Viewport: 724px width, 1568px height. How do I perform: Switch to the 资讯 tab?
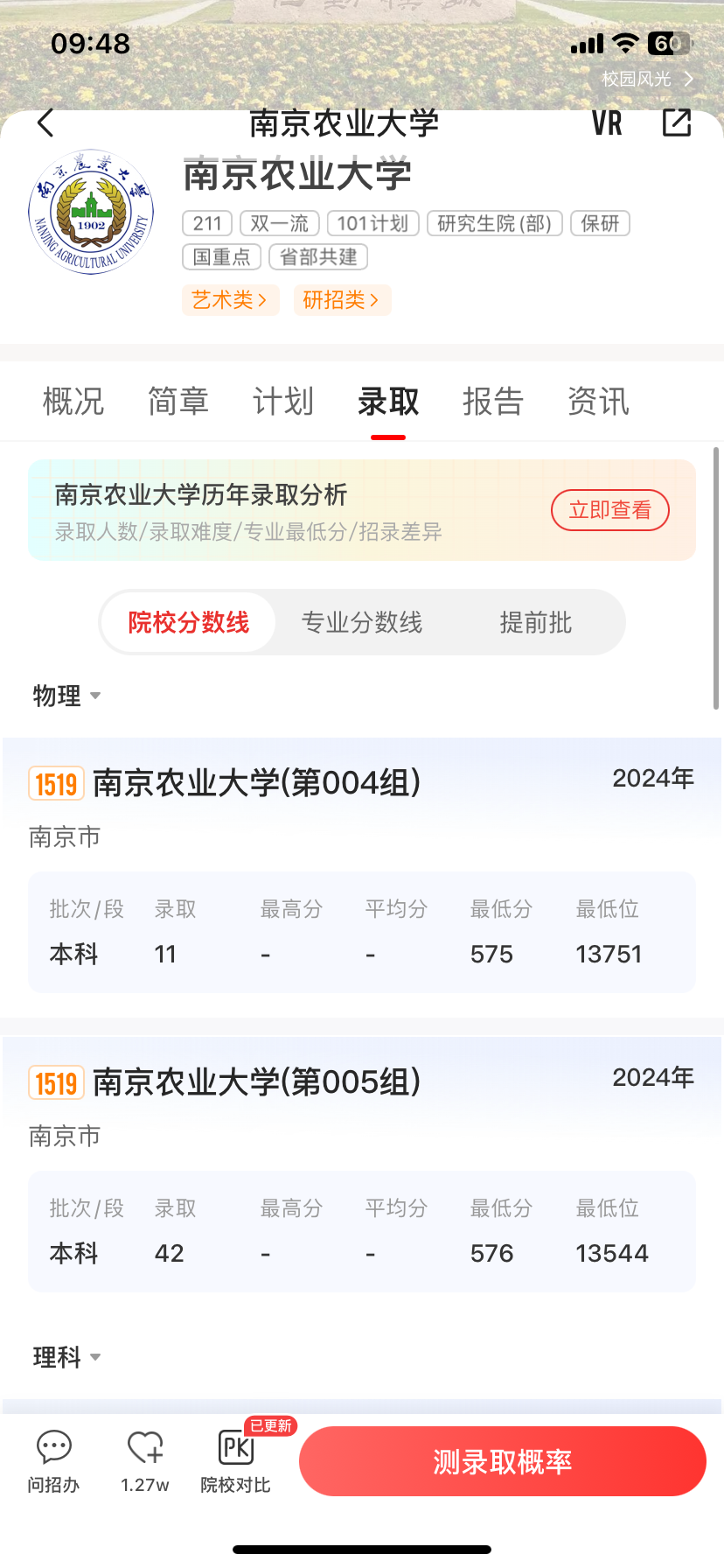pos(598,402)
